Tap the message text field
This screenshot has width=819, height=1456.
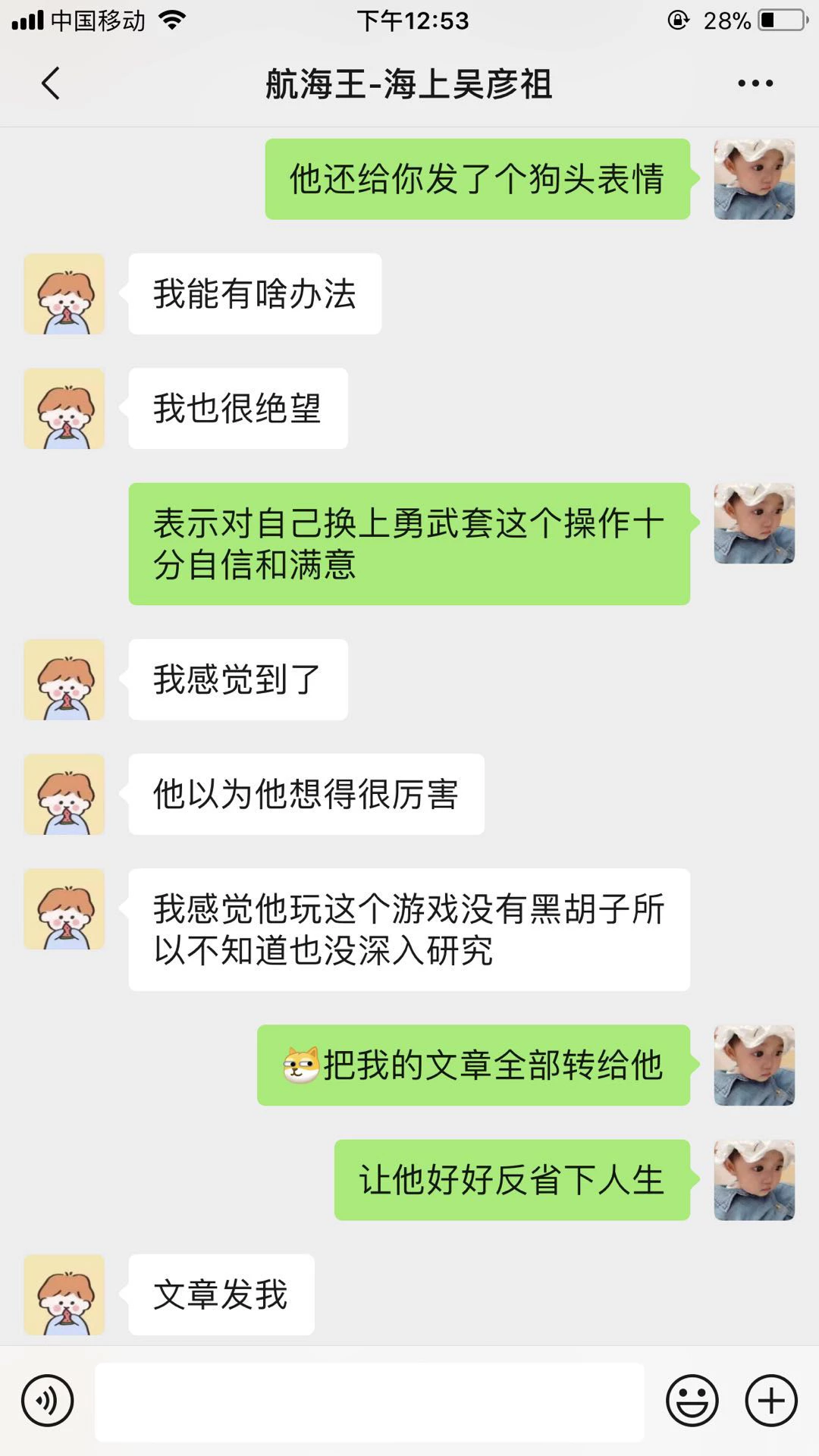369,1401
